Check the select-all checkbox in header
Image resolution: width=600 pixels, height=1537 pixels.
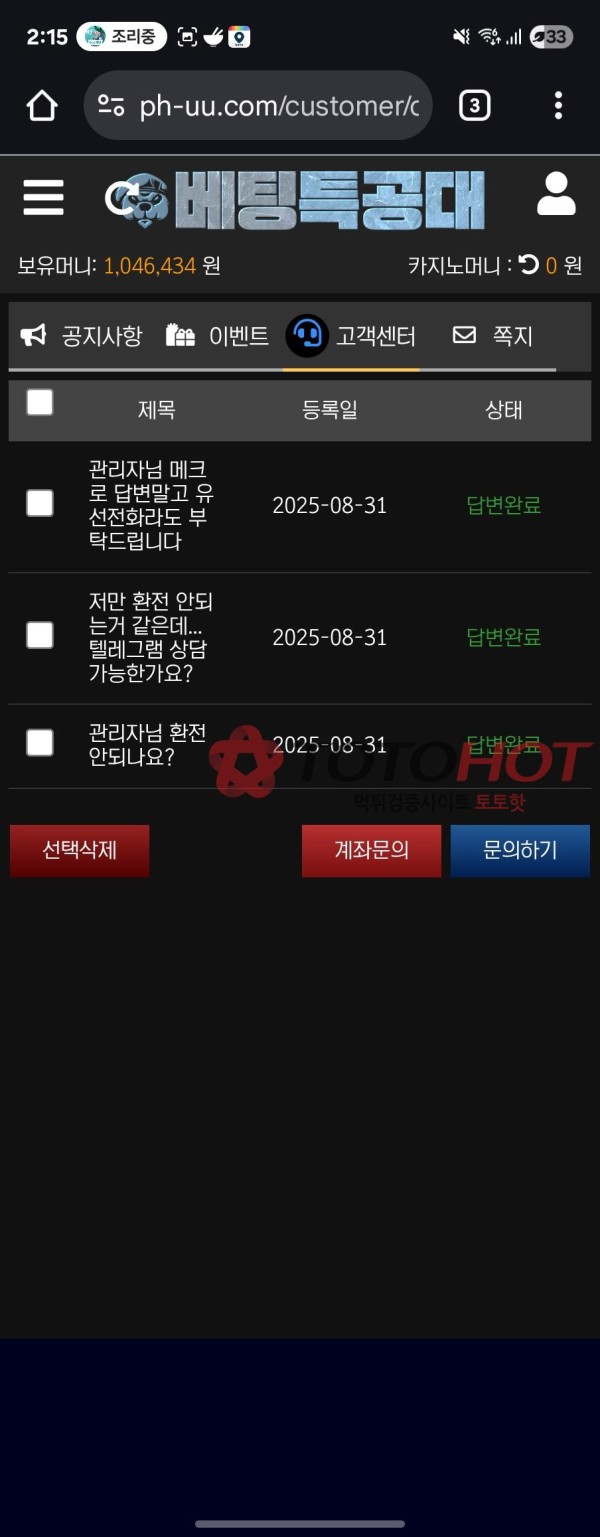[x=40, y=402]
